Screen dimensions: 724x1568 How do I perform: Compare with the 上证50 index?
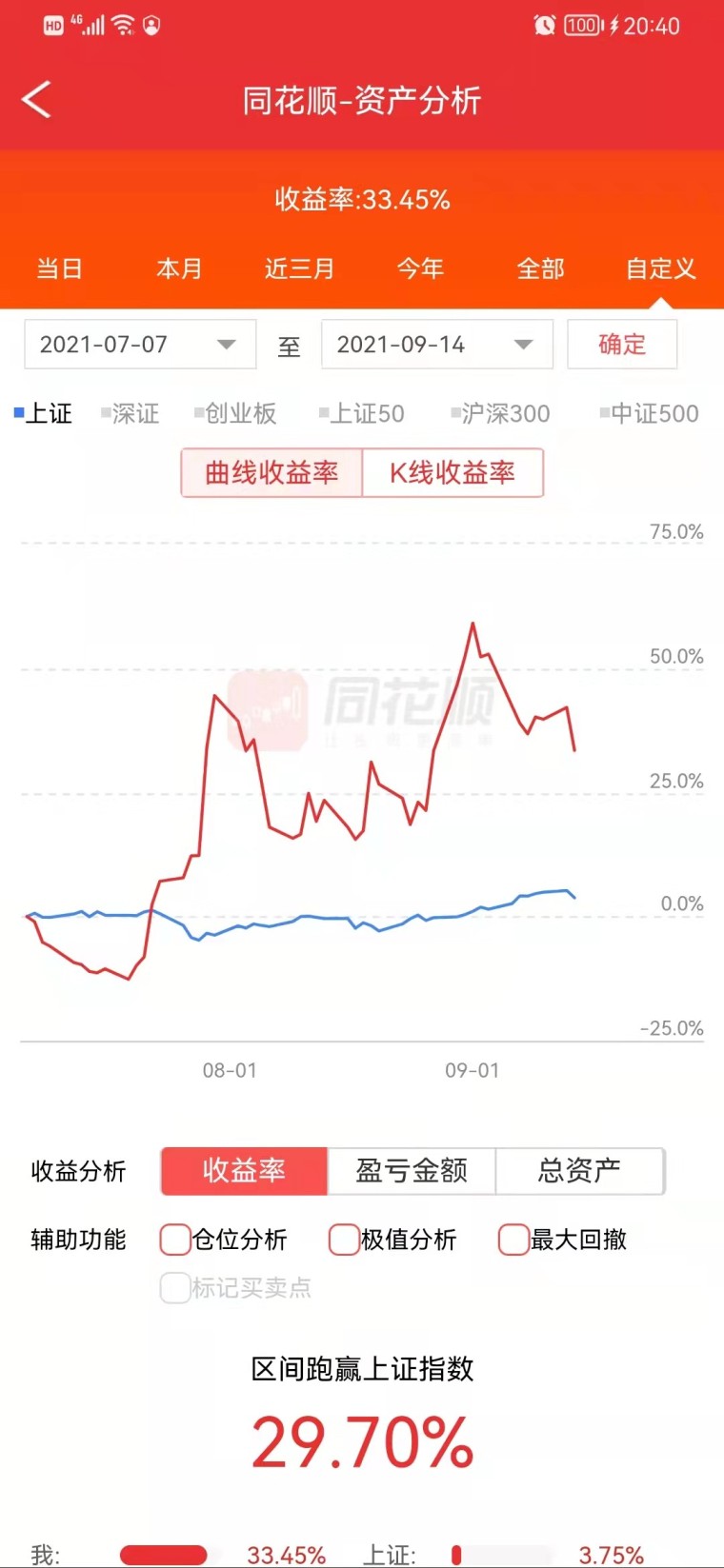click(362, 413)
